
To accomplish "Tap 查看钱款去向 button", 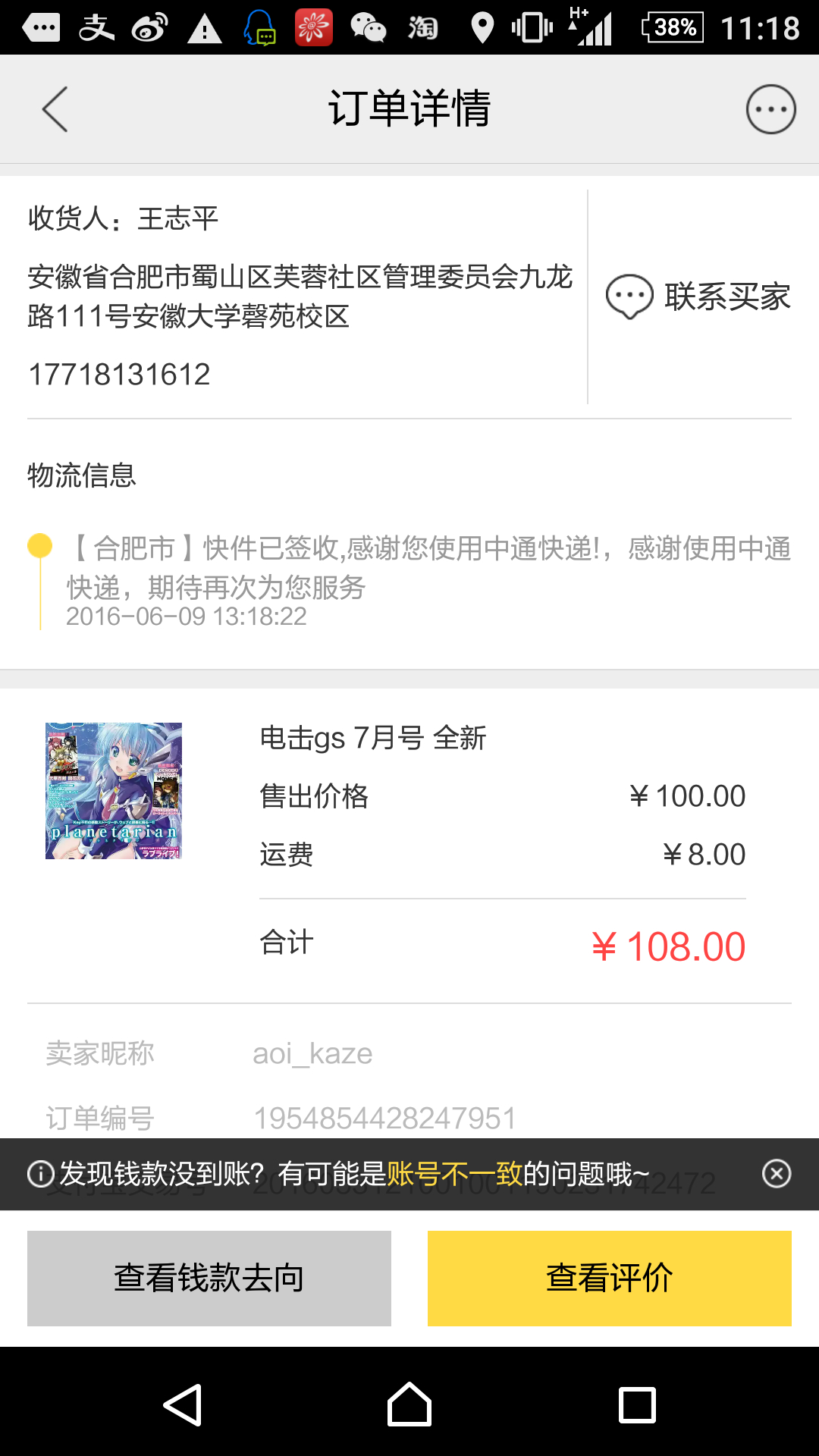I will (209, 1278).
